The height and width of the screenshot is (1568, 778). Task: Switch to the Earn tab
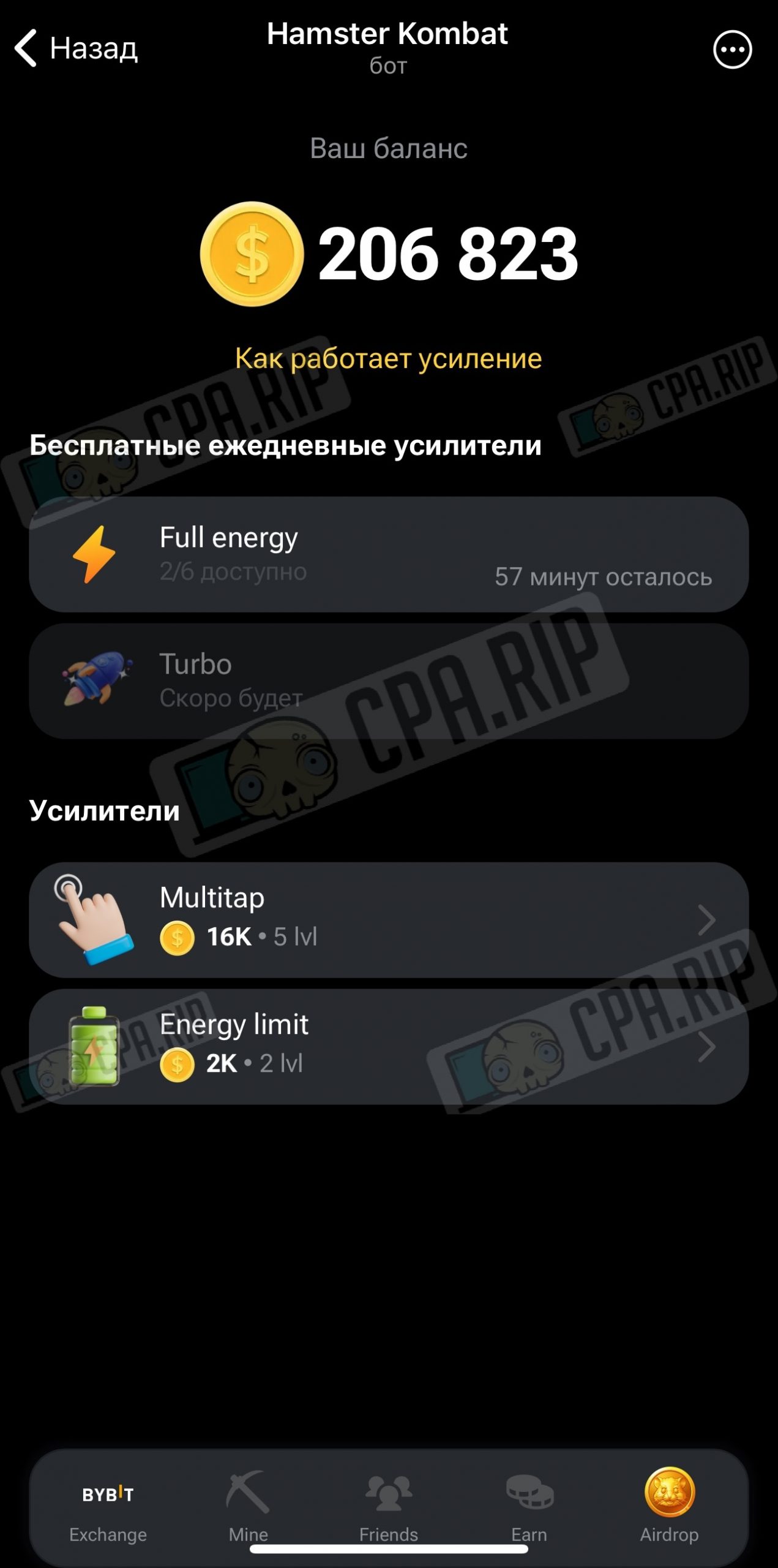tap(529, 1506)
